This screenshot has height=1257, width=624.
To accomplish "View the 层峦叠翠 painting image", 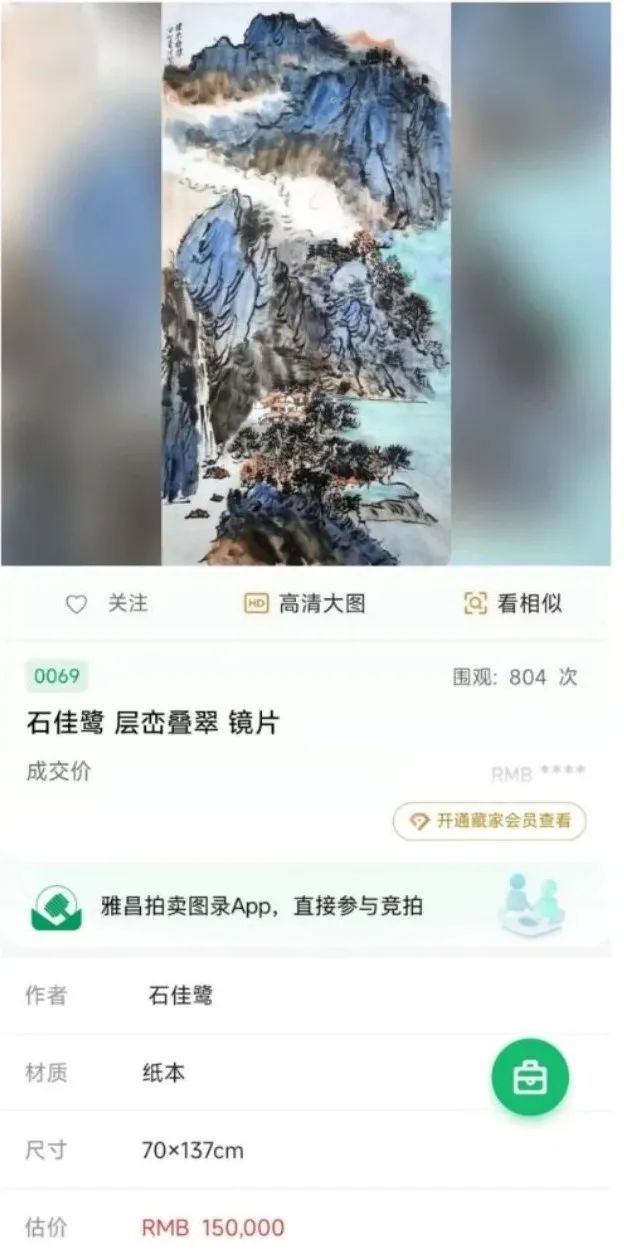I will pyautogui.click(x=306, y=283).
